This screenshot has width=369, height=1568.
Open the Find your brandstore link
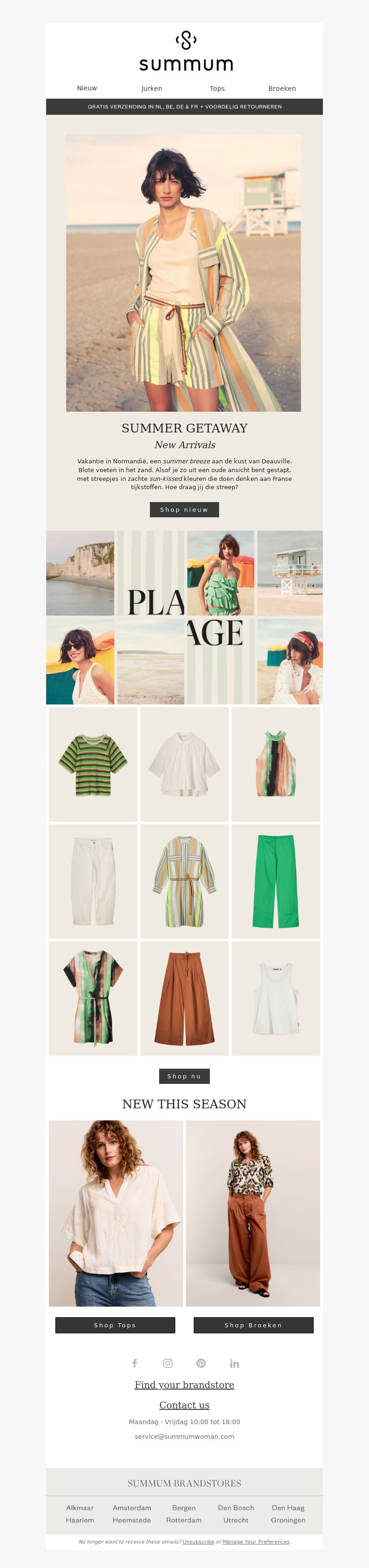coord(184,1385)
